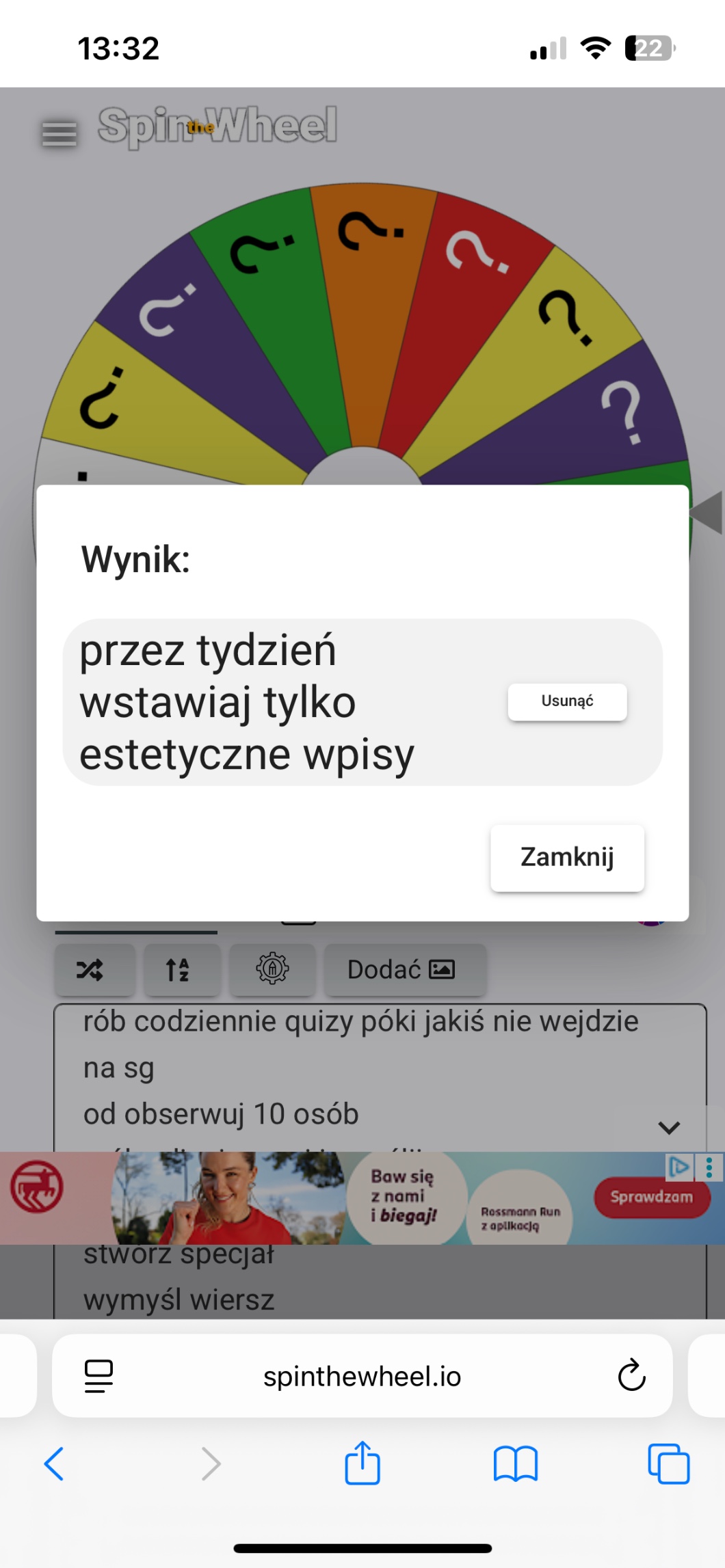Remove the result with the Usunąć button
Viewport: 725px width, 1568px height.
(x=567, y=701)
